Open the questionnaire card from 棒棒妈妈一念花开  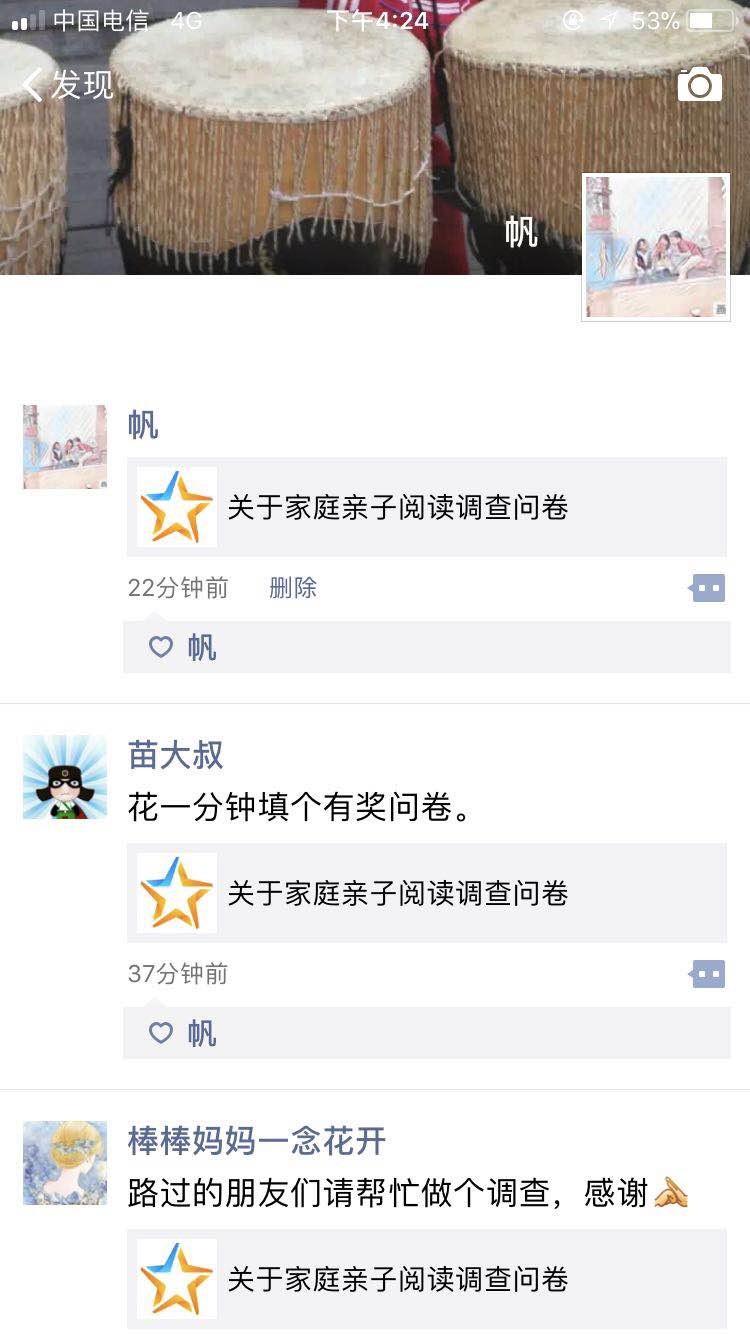[x=427, y=1279]
